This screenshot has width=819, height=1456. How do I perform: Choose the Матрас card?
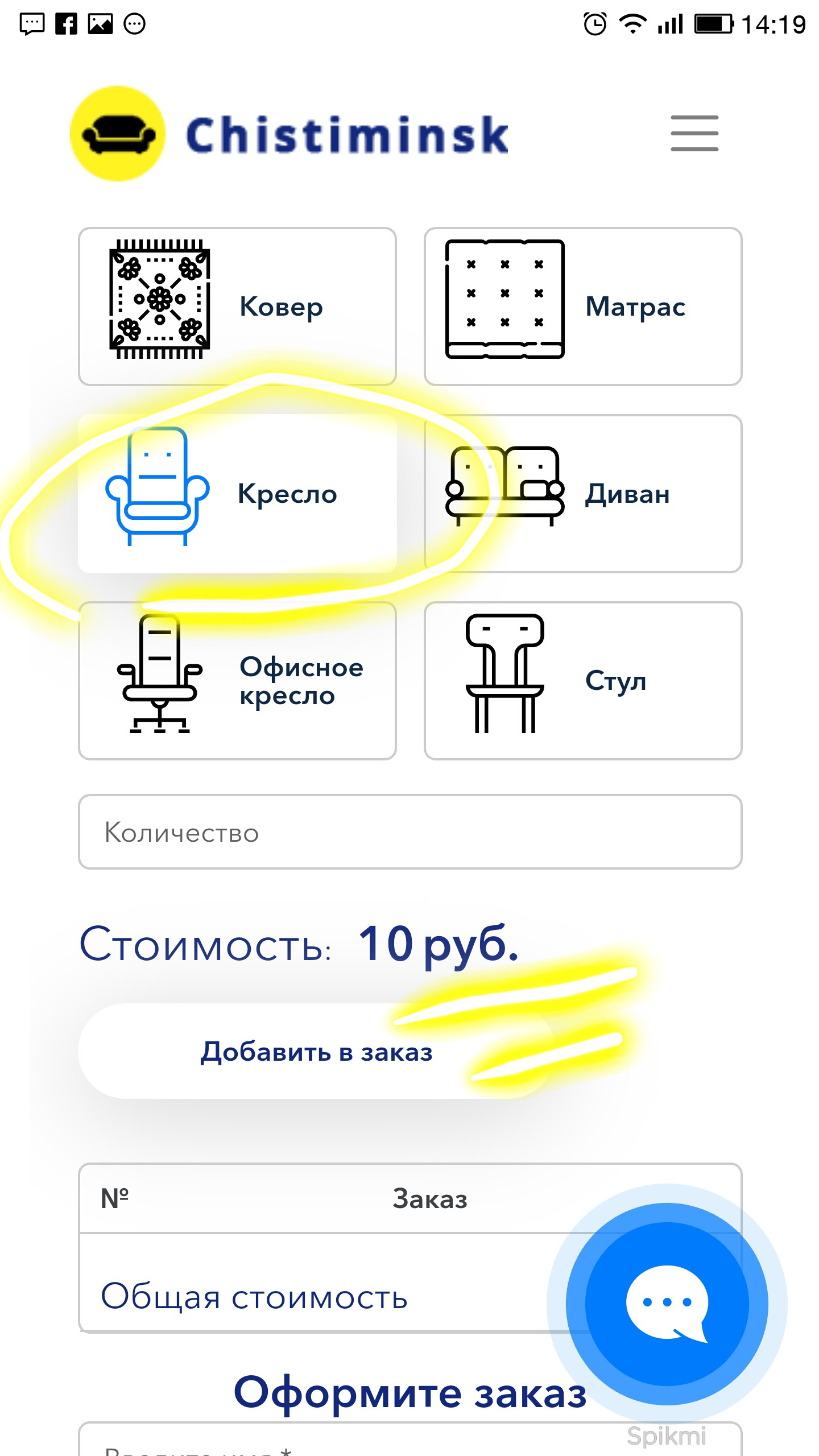[583, 307]
